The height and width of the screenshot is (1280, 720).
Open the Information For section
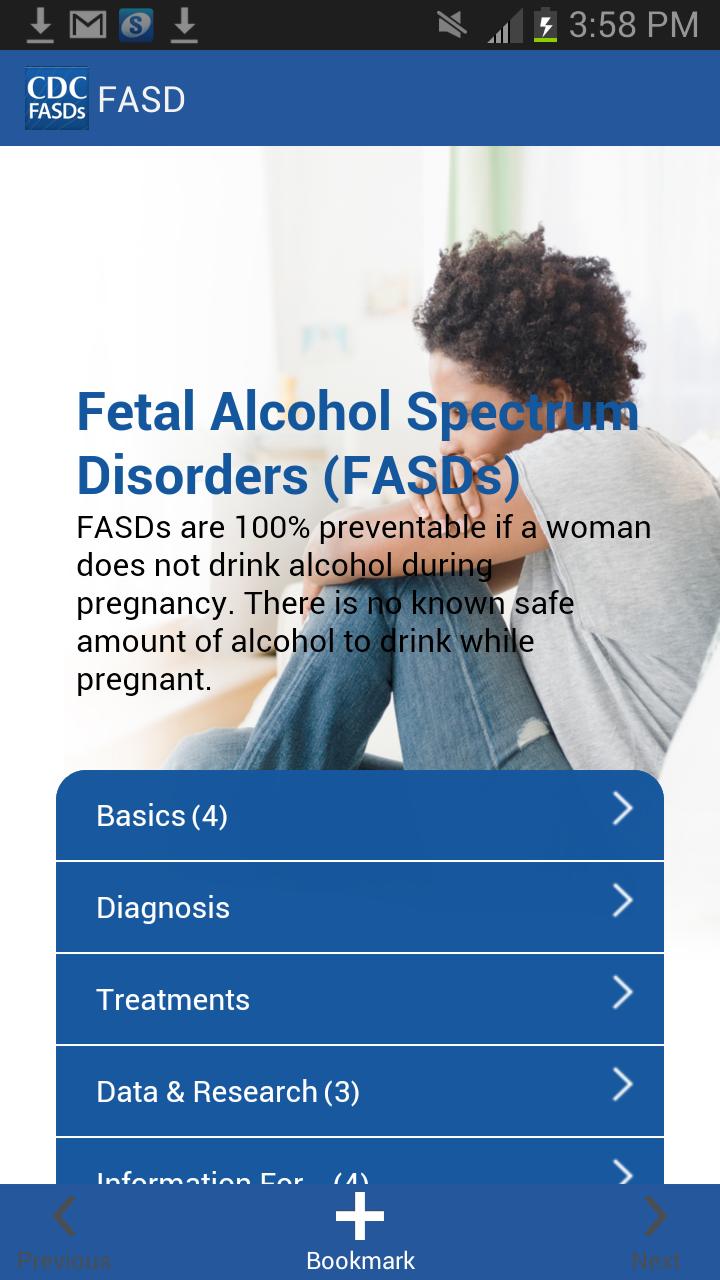[x=360, y=1170]
